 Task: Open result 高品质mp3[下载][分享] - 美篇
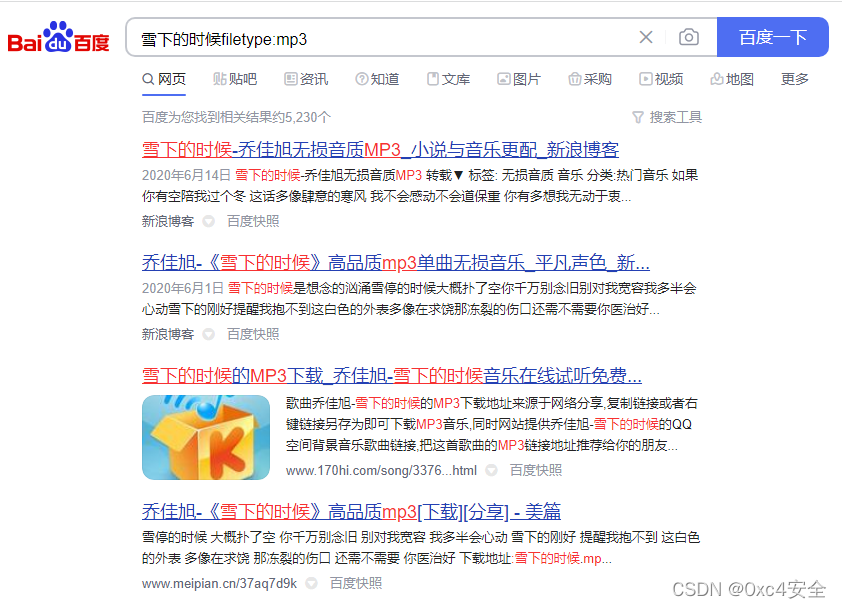point(351,511)
